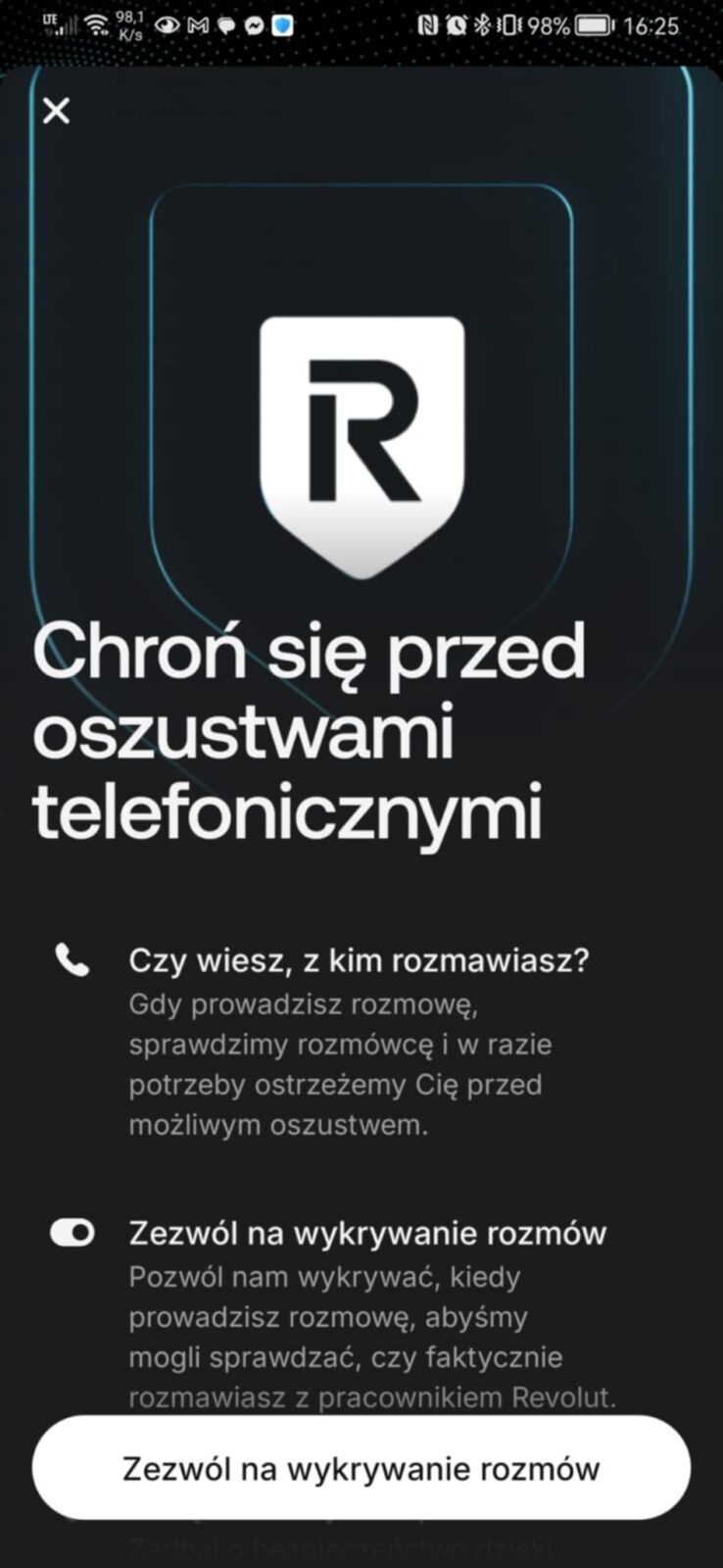
Task: Tap 'Zezwól na wykrywanie rozmów' button
Action: 361,1468
